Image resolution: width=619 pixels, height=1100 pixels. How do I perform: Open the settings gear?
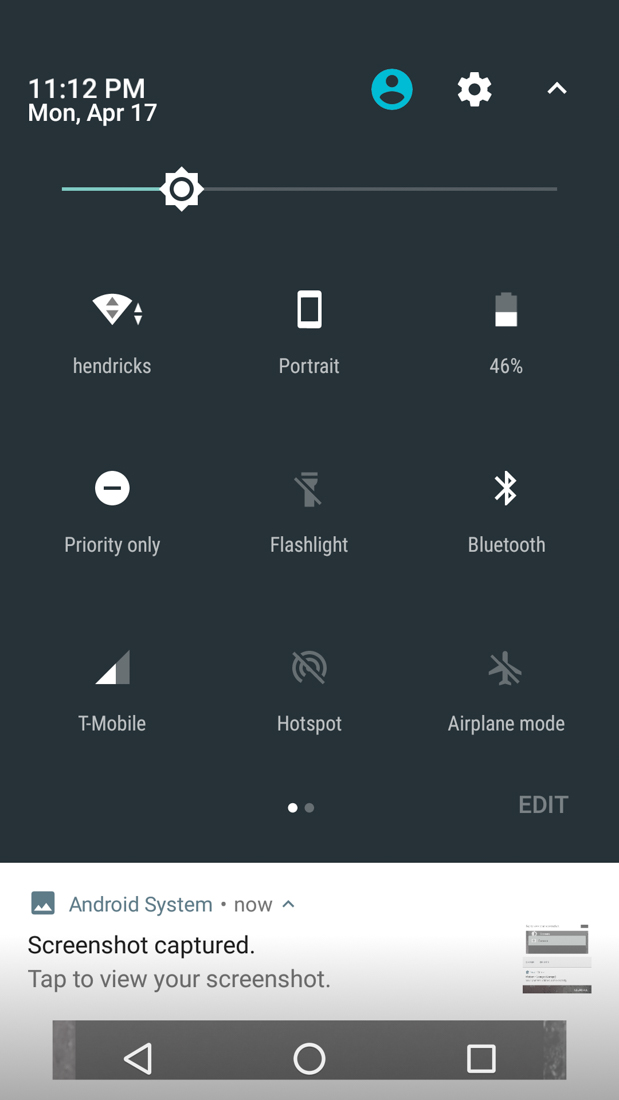point(474,90)
